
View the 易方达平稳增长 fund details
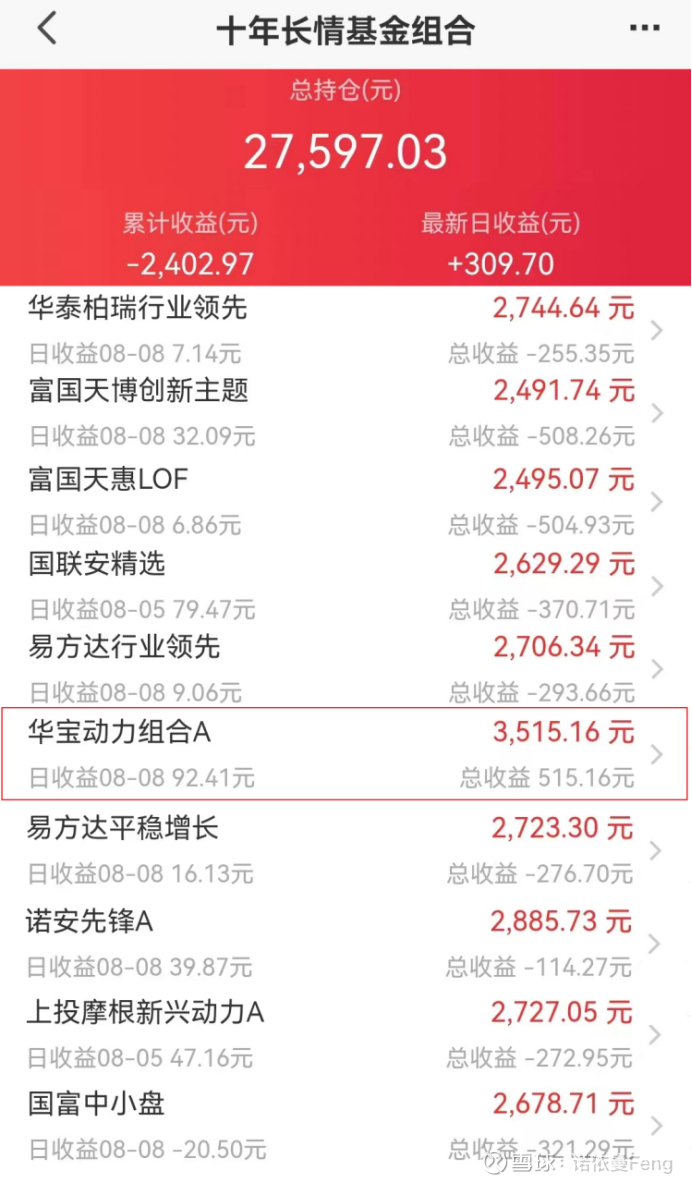pos(345,849)
